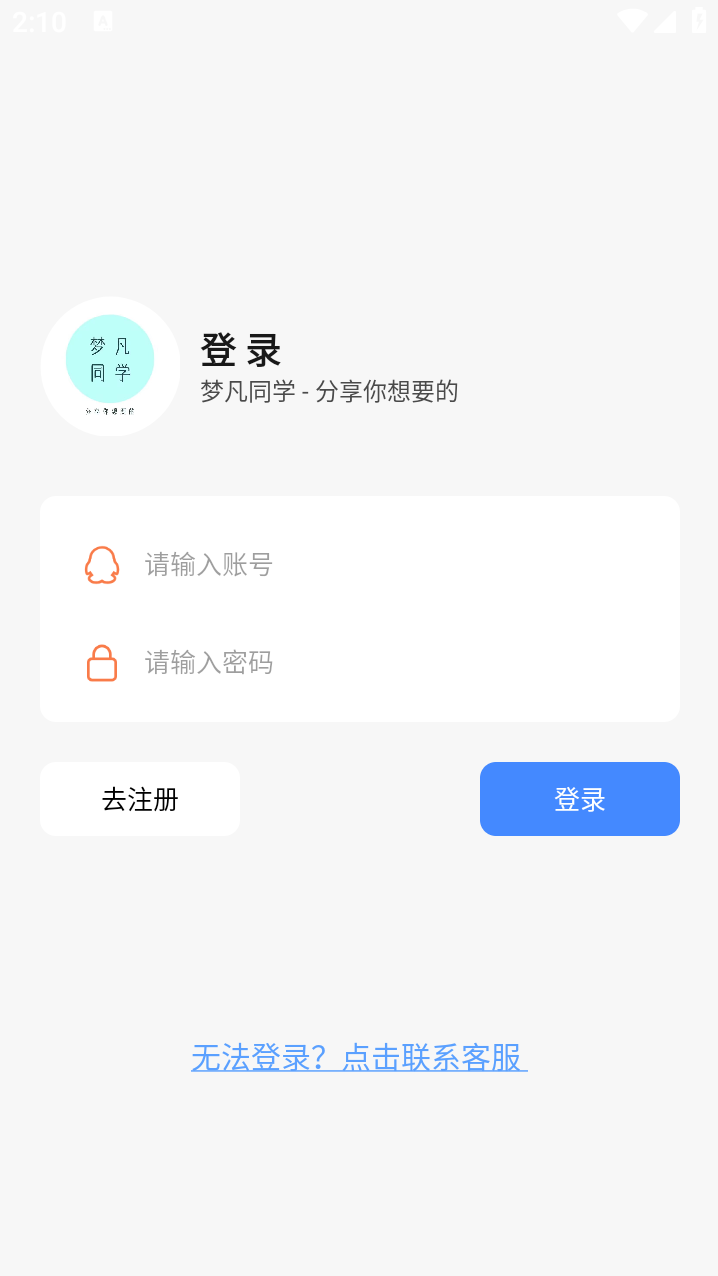This screenshot has width=718, height=1276.
Task: Go to registration via 去注册
Action: click(140, 799)
